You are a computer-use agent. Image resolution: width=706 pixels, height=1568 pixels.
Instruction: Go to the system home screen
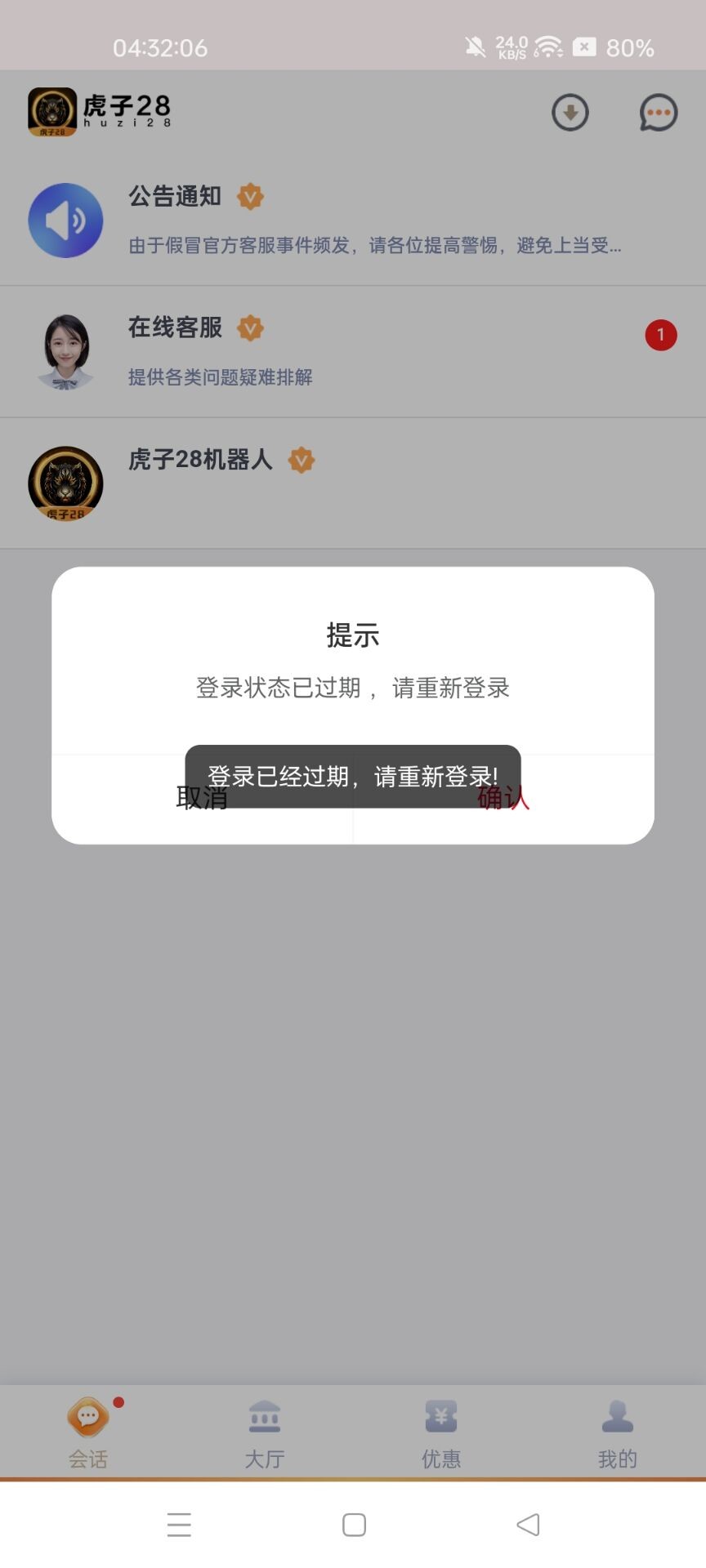click(x=354, y=1524)
